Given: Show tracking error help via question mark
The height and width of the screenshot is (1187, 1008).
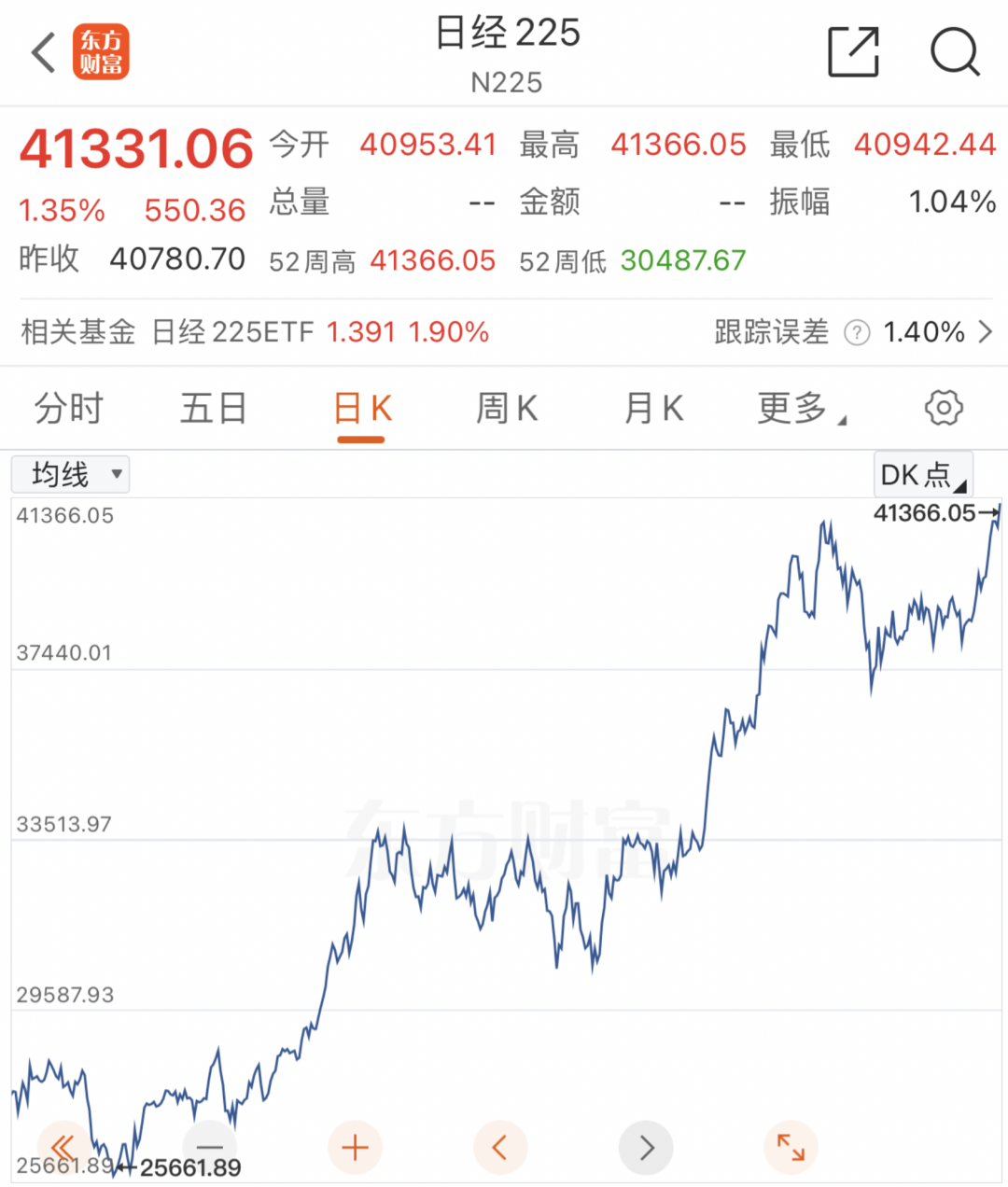Looking at the screenshot, I should (856, 332).
